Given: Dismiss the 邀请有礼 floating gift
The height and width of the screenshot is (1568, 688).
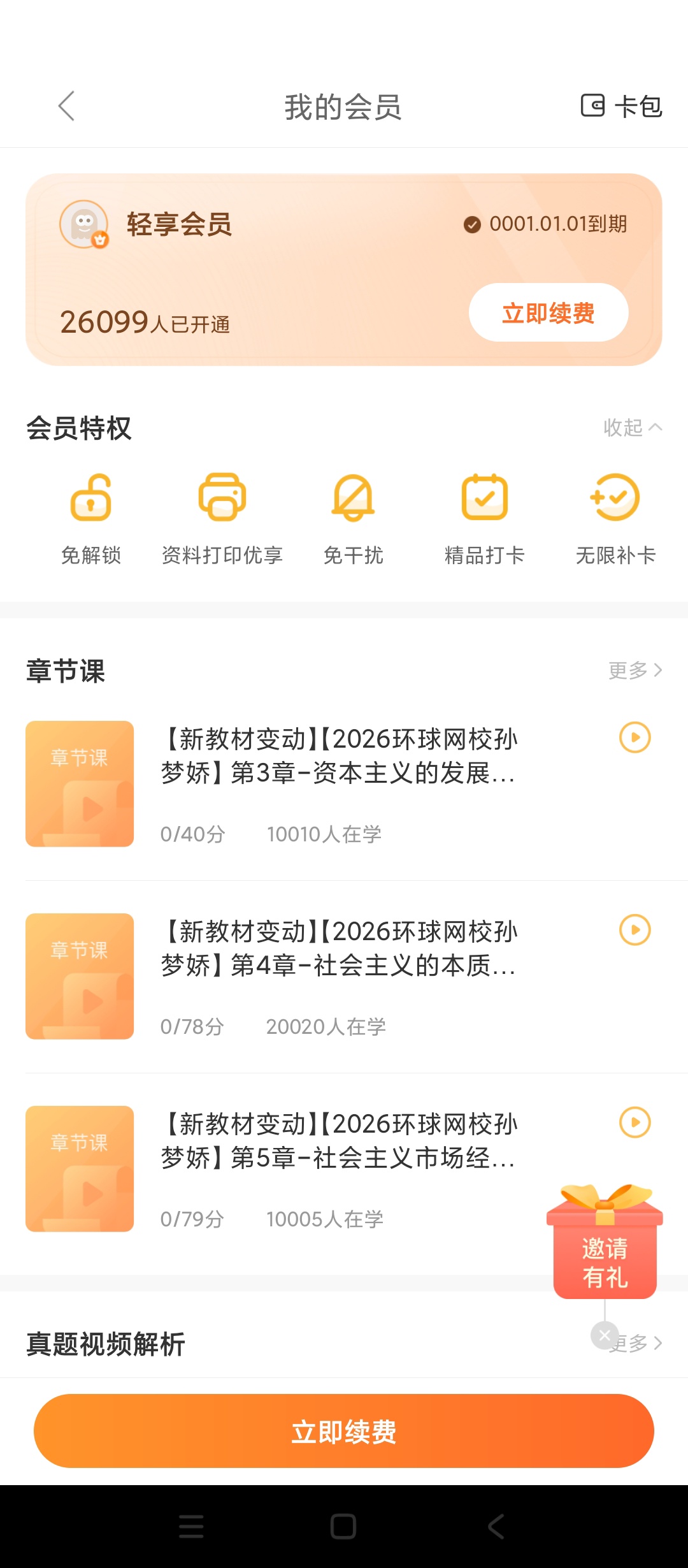Looking at the screenshot, I should coord(605,1335).
